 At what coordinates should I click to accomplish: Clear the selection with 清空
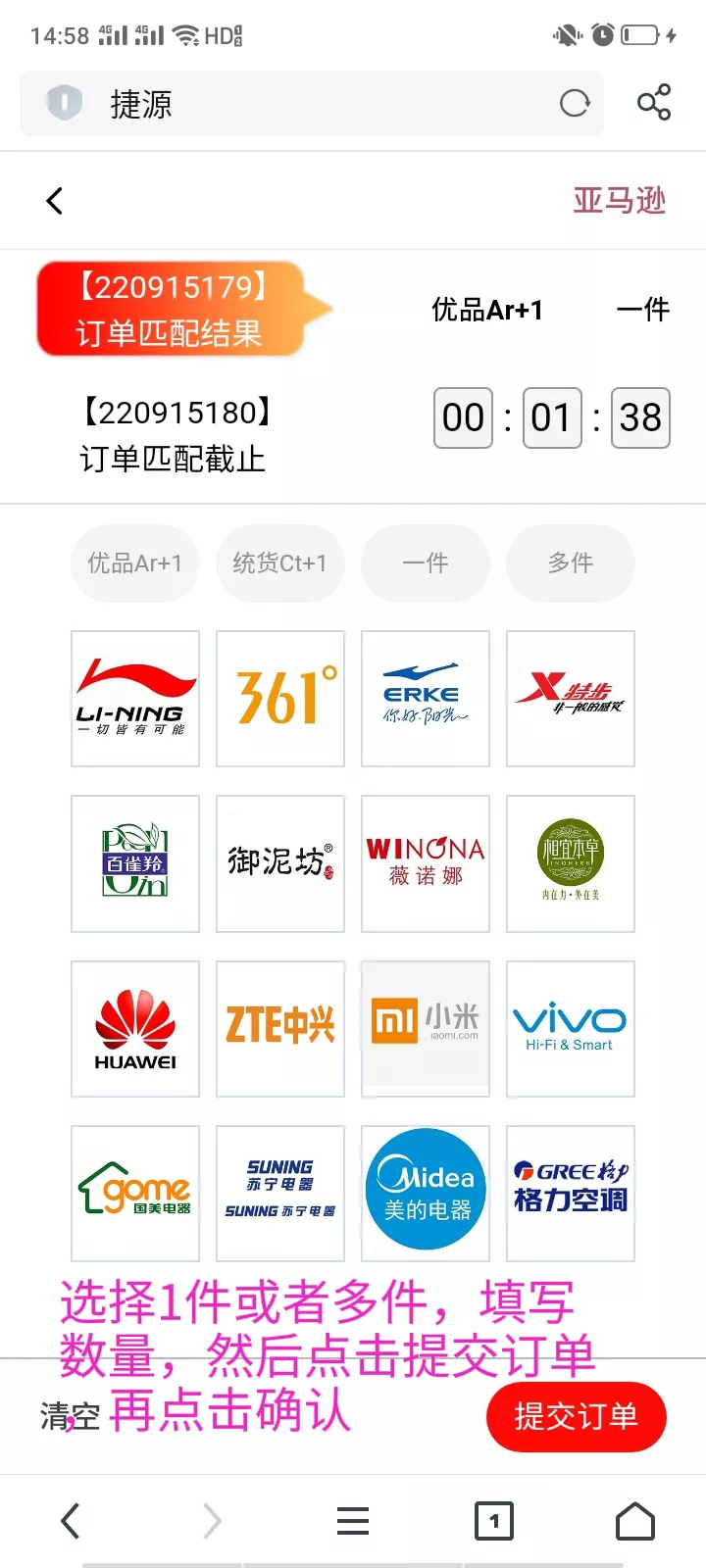(x=70, y=1417)
